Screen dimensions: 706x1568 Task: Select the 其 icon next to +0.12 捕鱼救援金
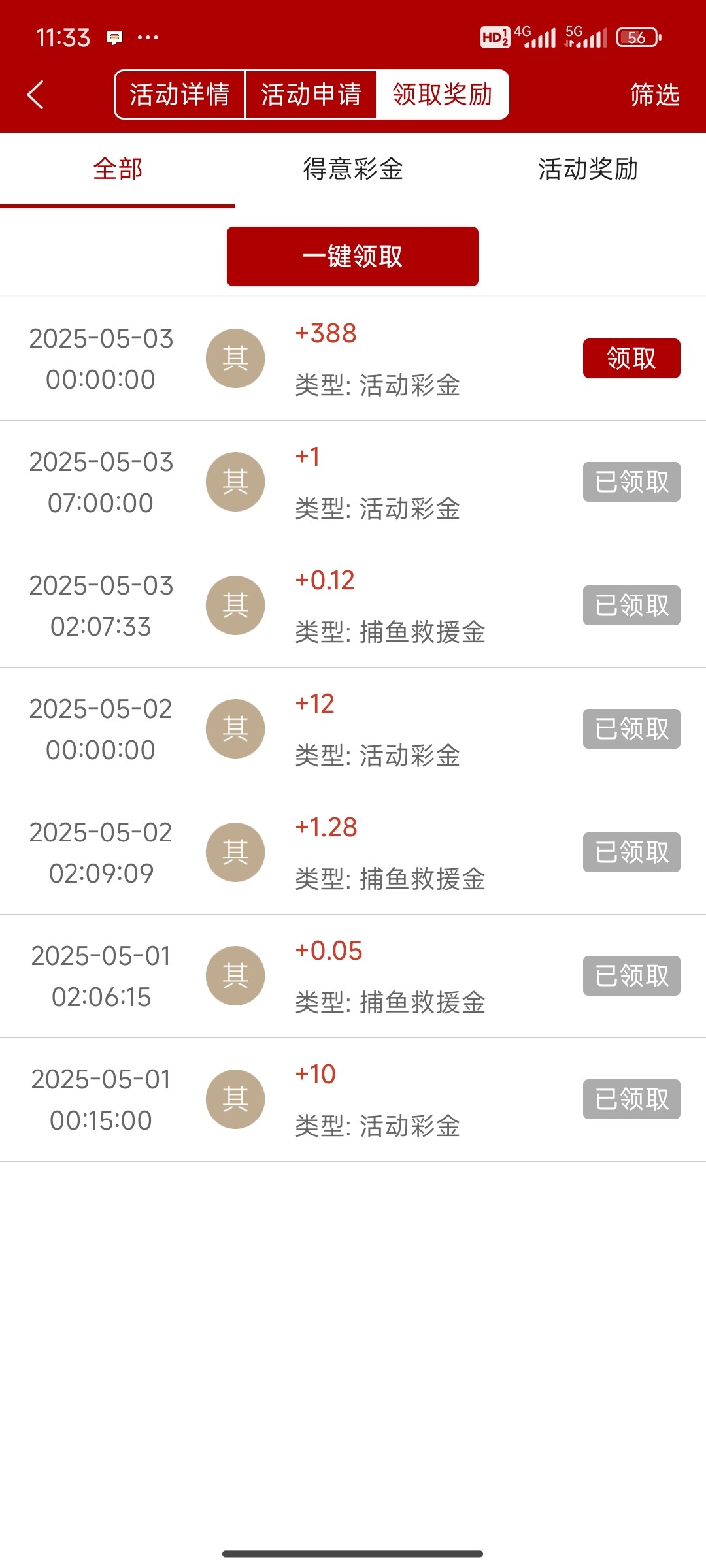(x=235, y=605)
